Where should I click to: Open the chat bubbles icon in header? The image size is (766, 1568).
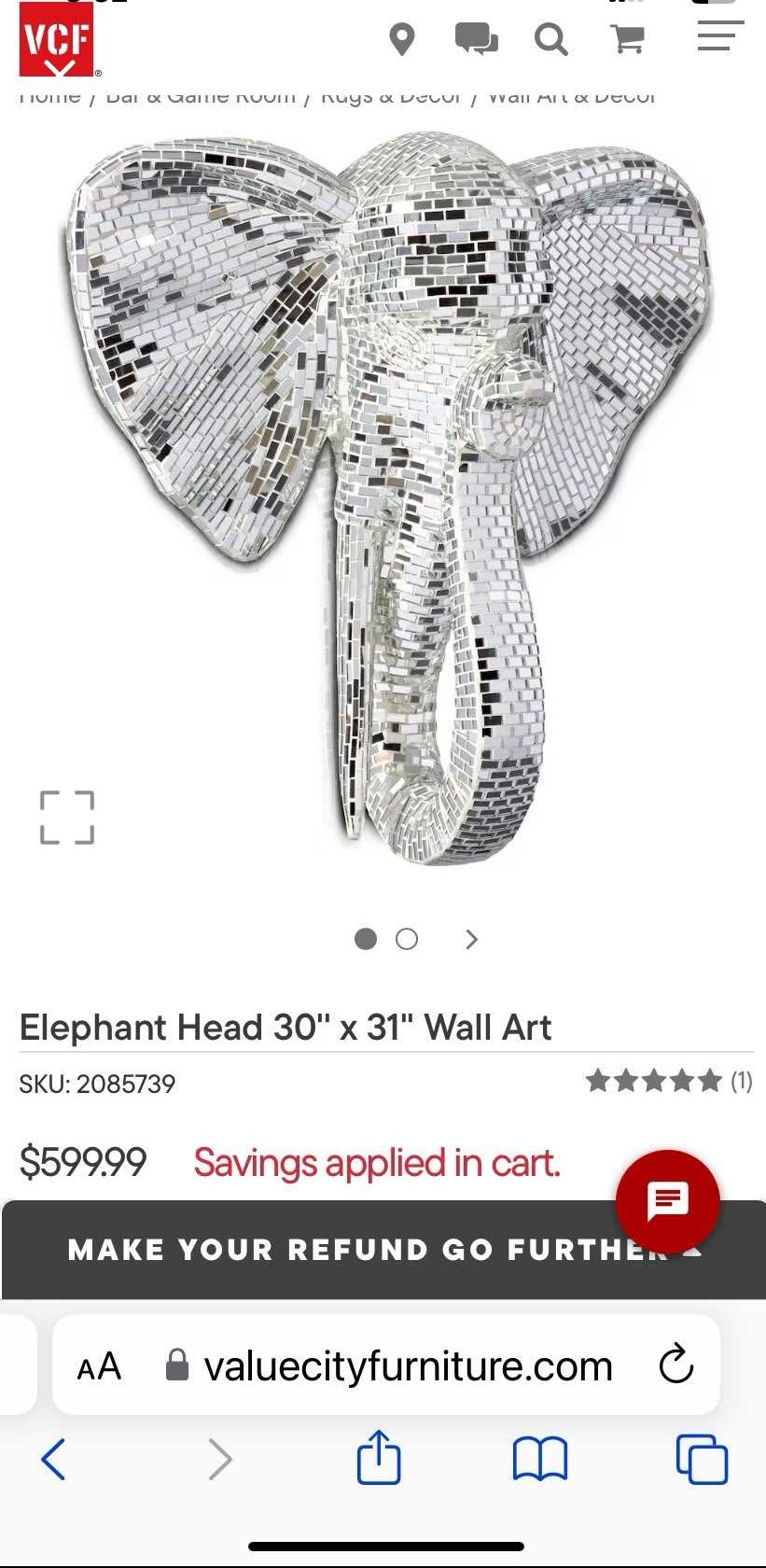point(476,39)
